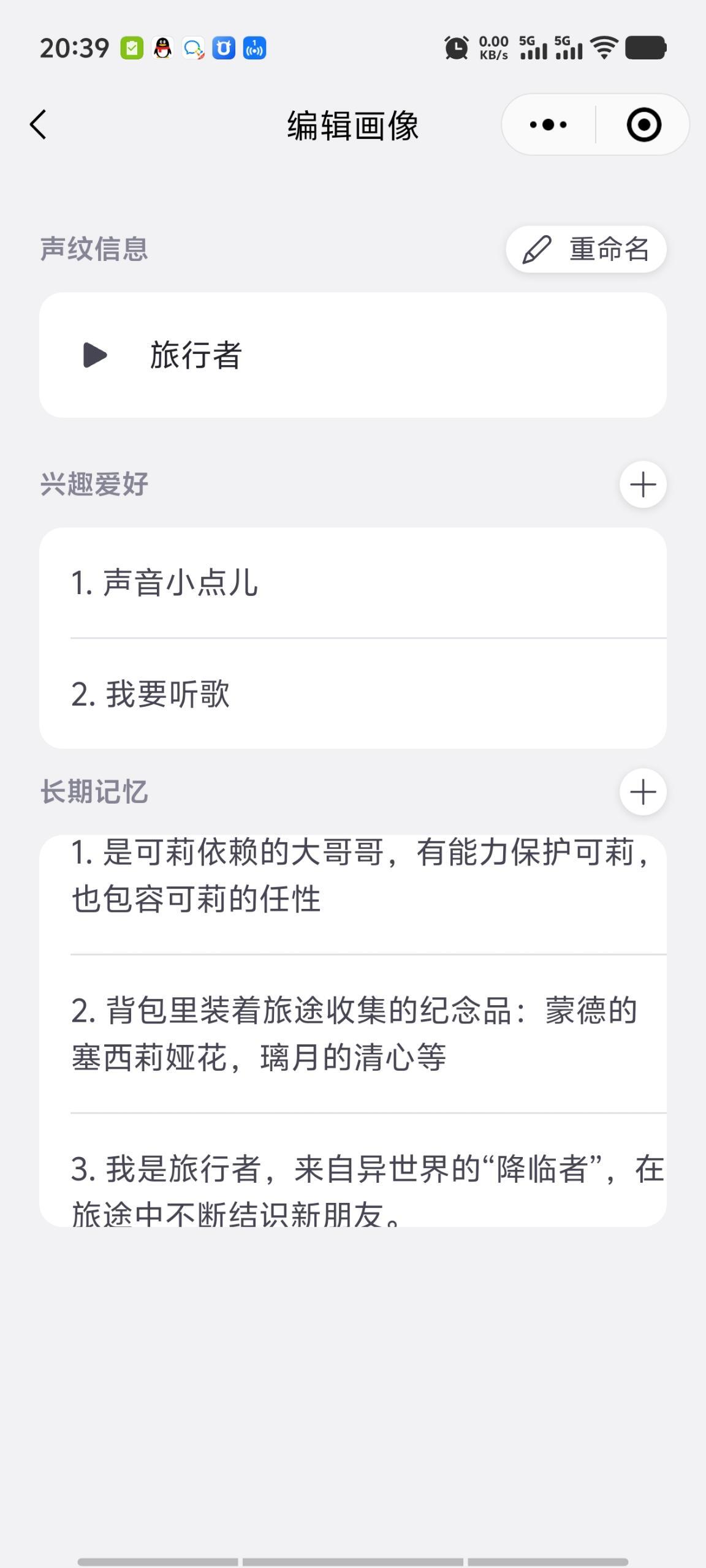
Task: Open the memory about 可莉依赖的大哥哥
Action: click(x=353, y=894)
